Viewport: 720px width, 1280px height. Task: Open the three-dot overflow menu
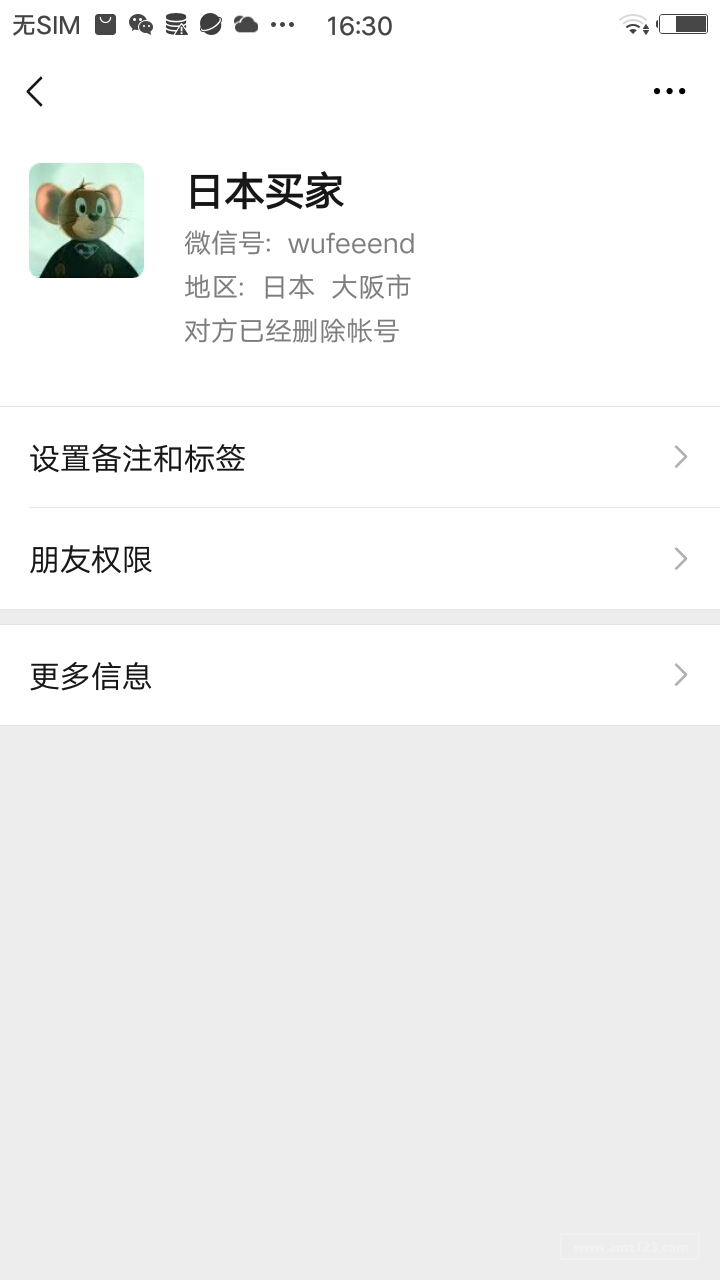(669, 91)
